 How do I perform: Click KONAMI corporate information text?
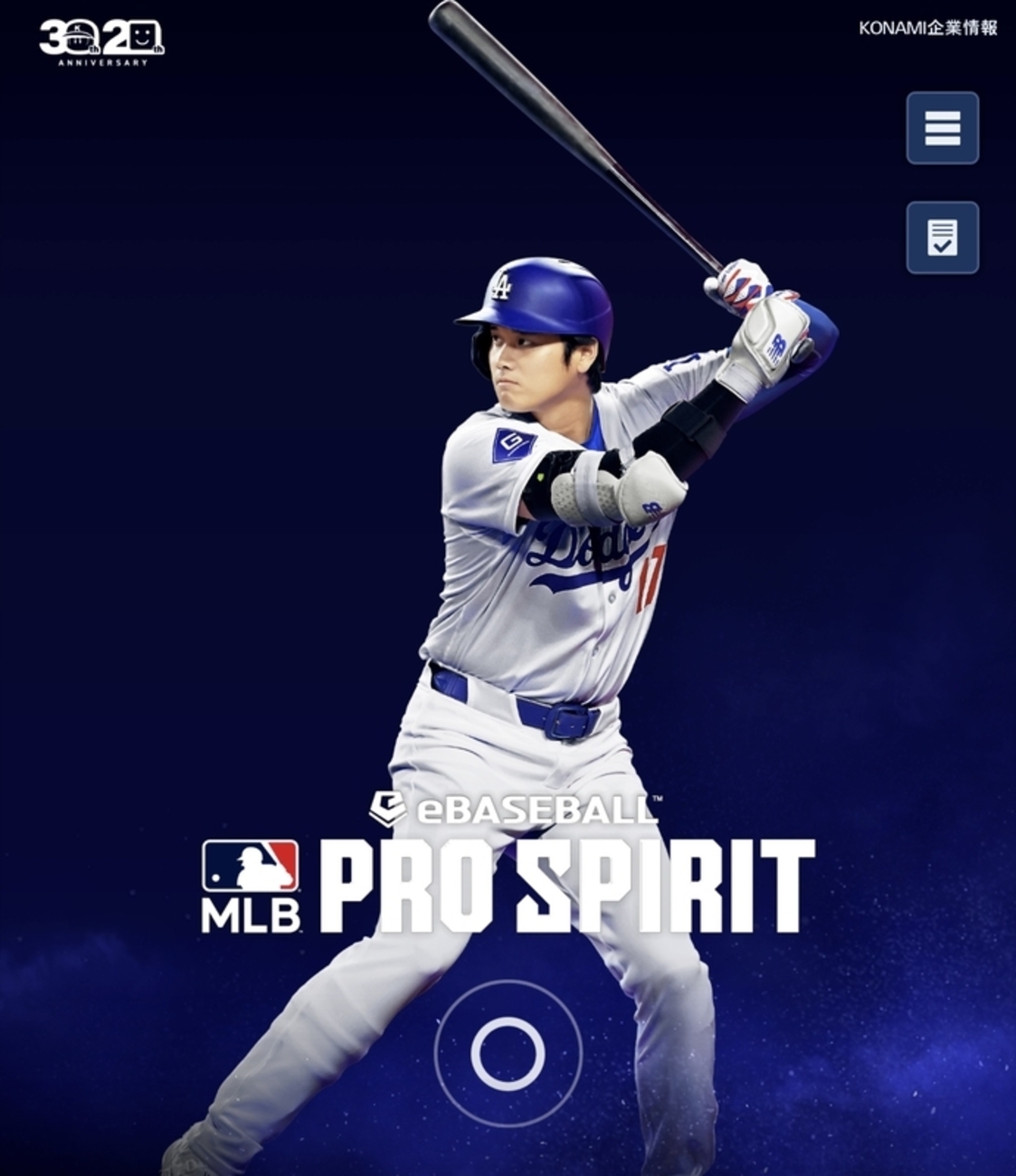[x=927, y=27]
